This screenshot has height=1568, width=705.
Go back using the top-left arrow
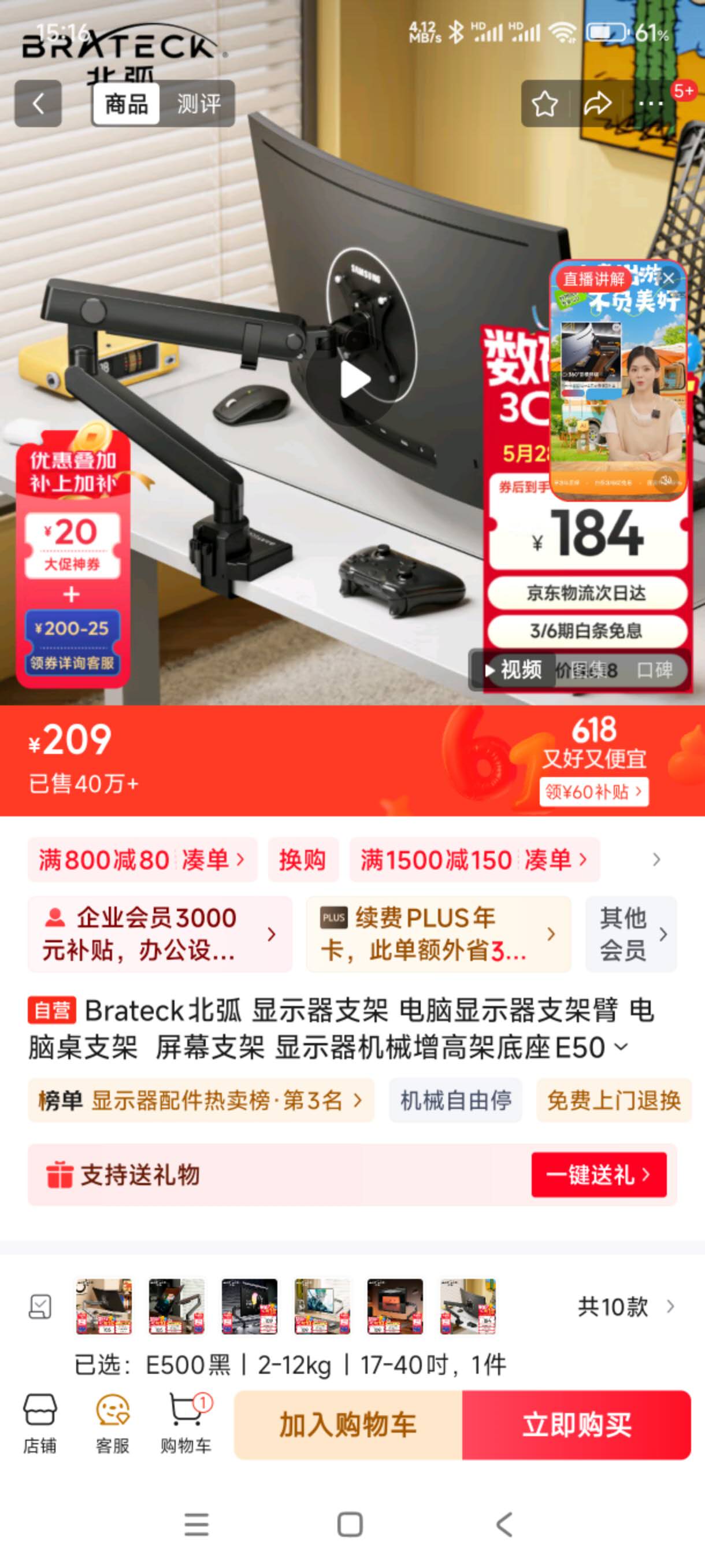[38, 103]
